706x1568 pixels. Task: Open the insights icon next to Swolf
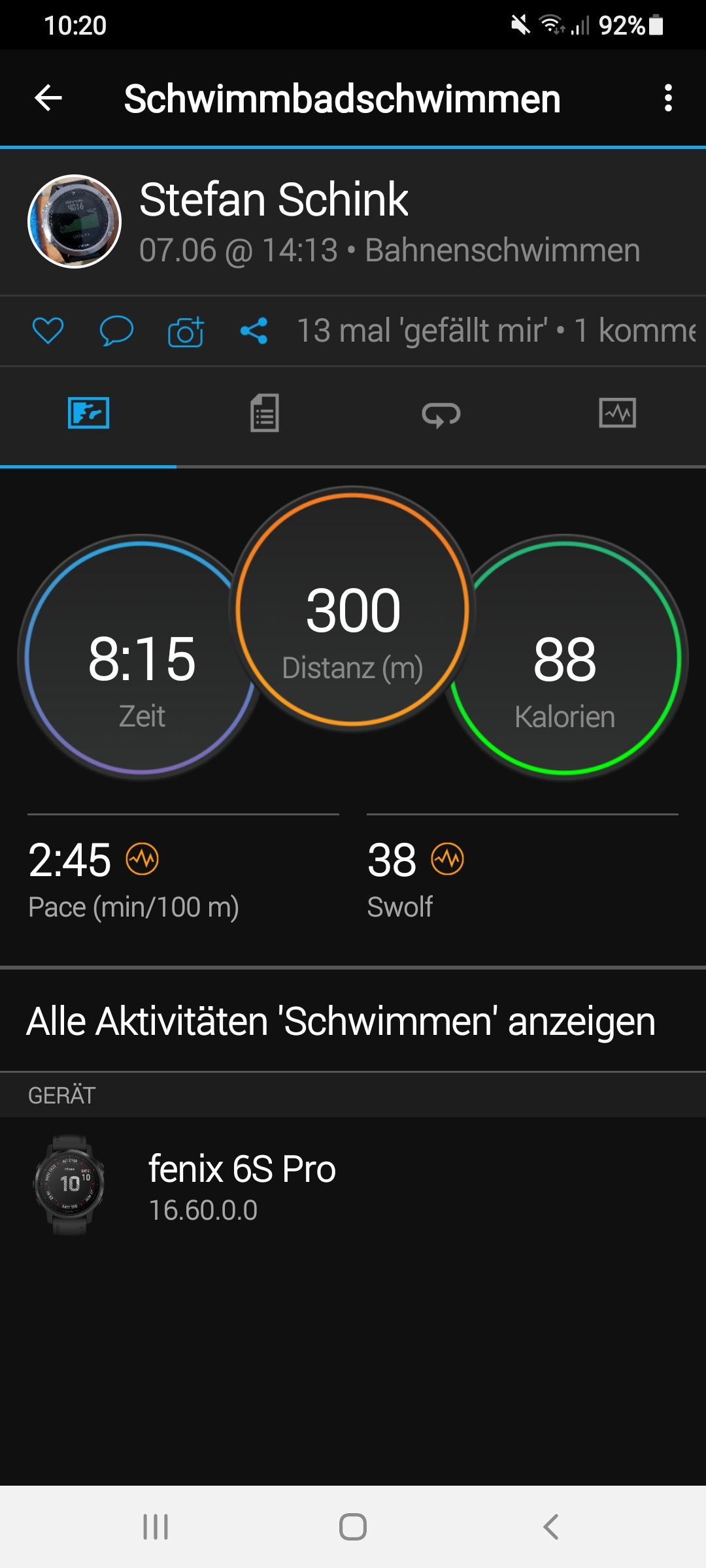(x=448, y=858)
